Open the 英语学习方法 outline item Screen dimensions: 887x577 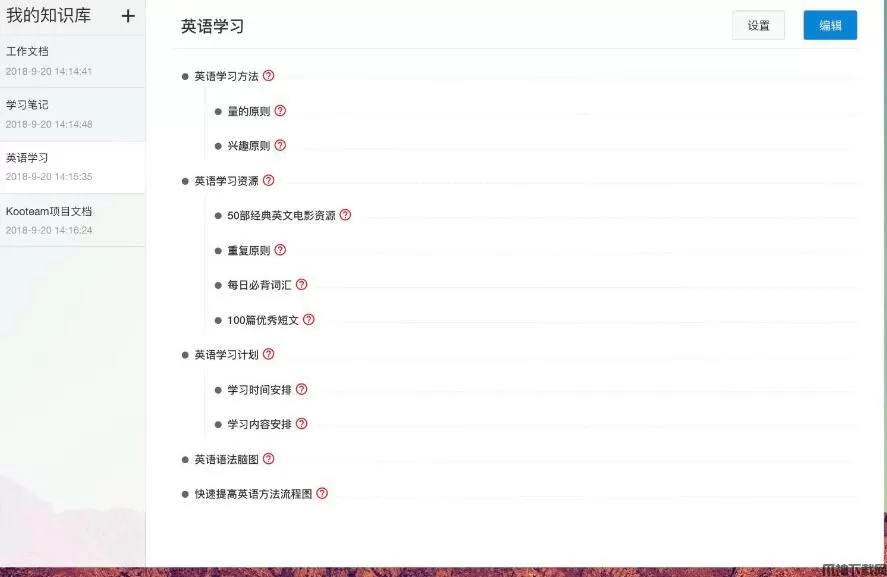(226, 76)
